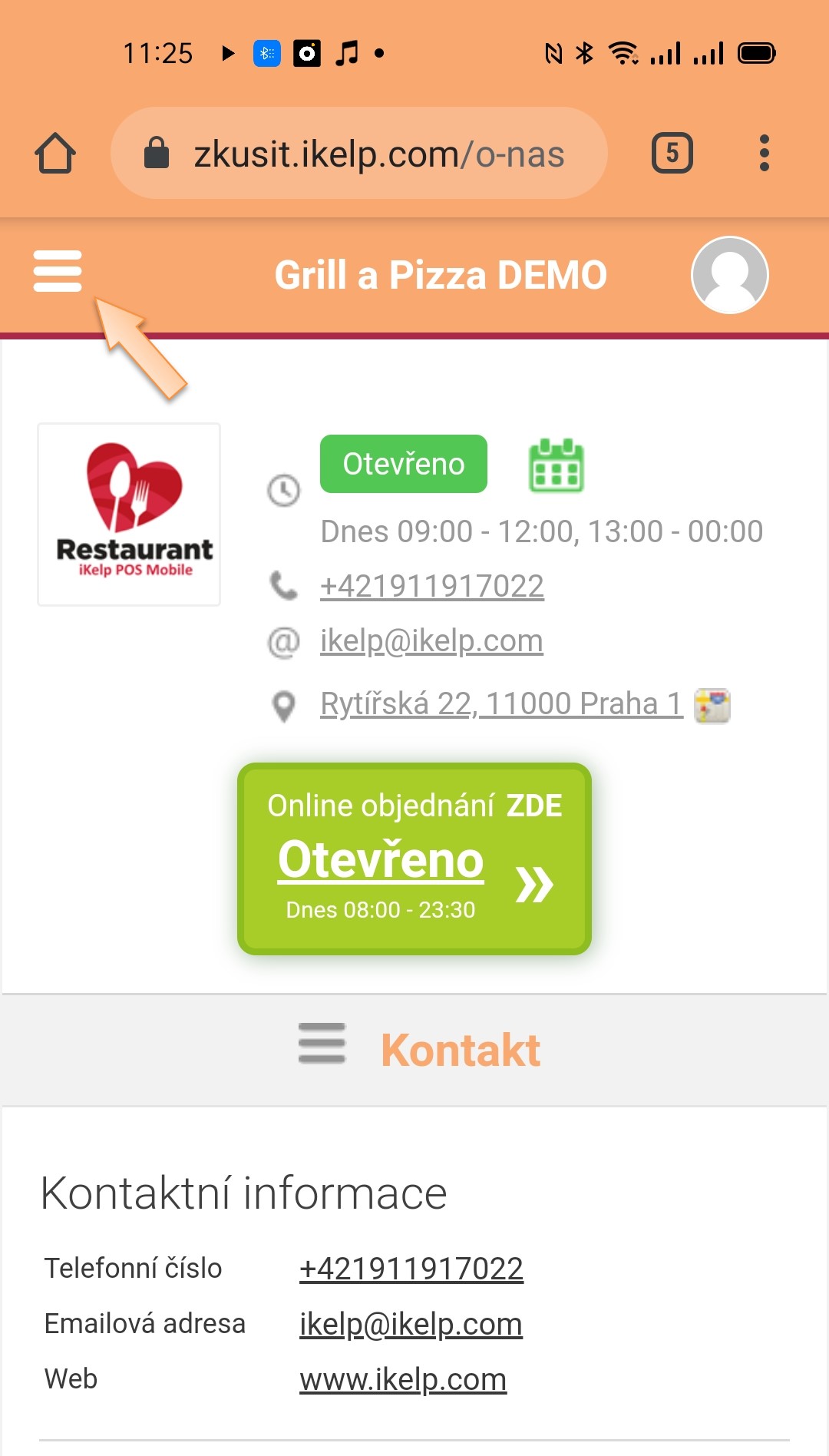This screenshot has width=829, height=1456.
Task: Tap the zkusit.ikelp.com address bar
Action: [x=359, y=154]
